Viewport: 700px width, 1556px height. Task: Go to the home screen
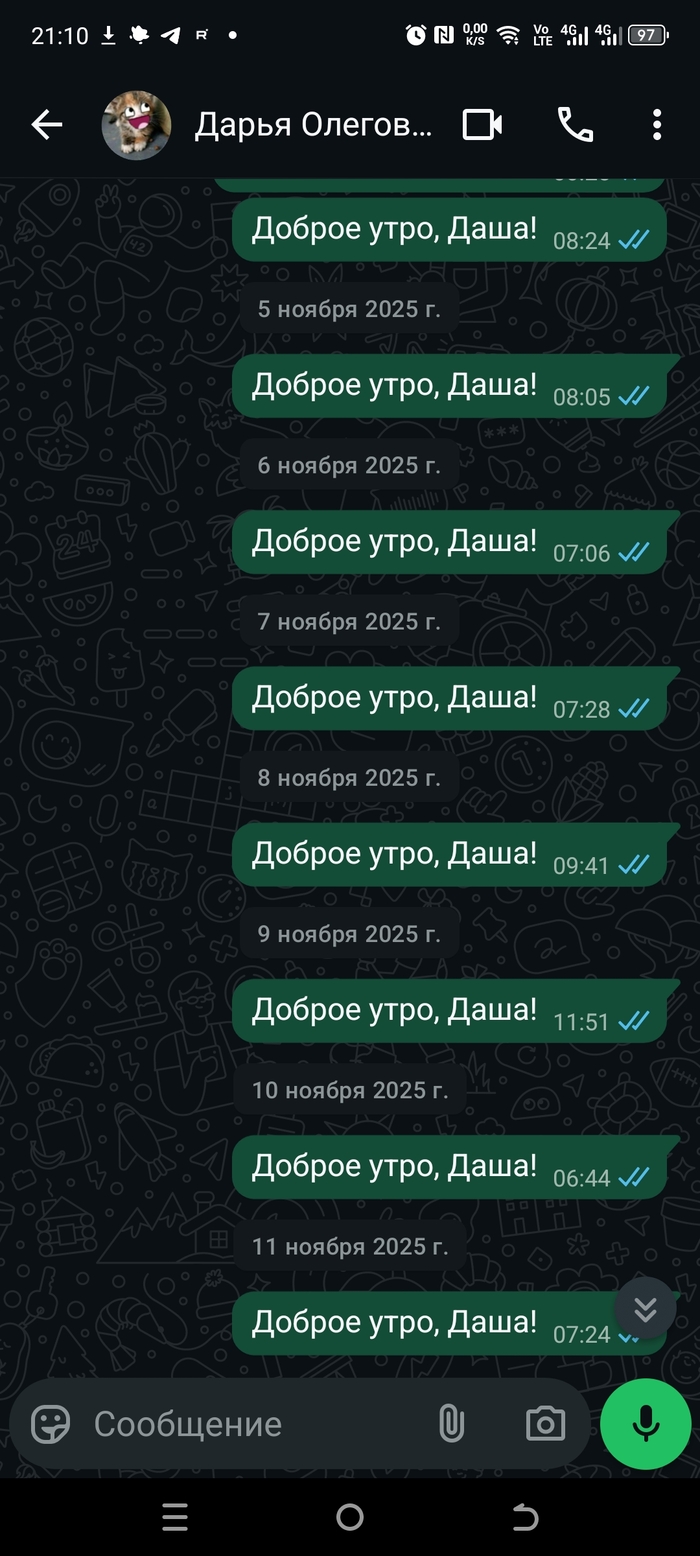pyautogui.click(x=350, y=1518)
